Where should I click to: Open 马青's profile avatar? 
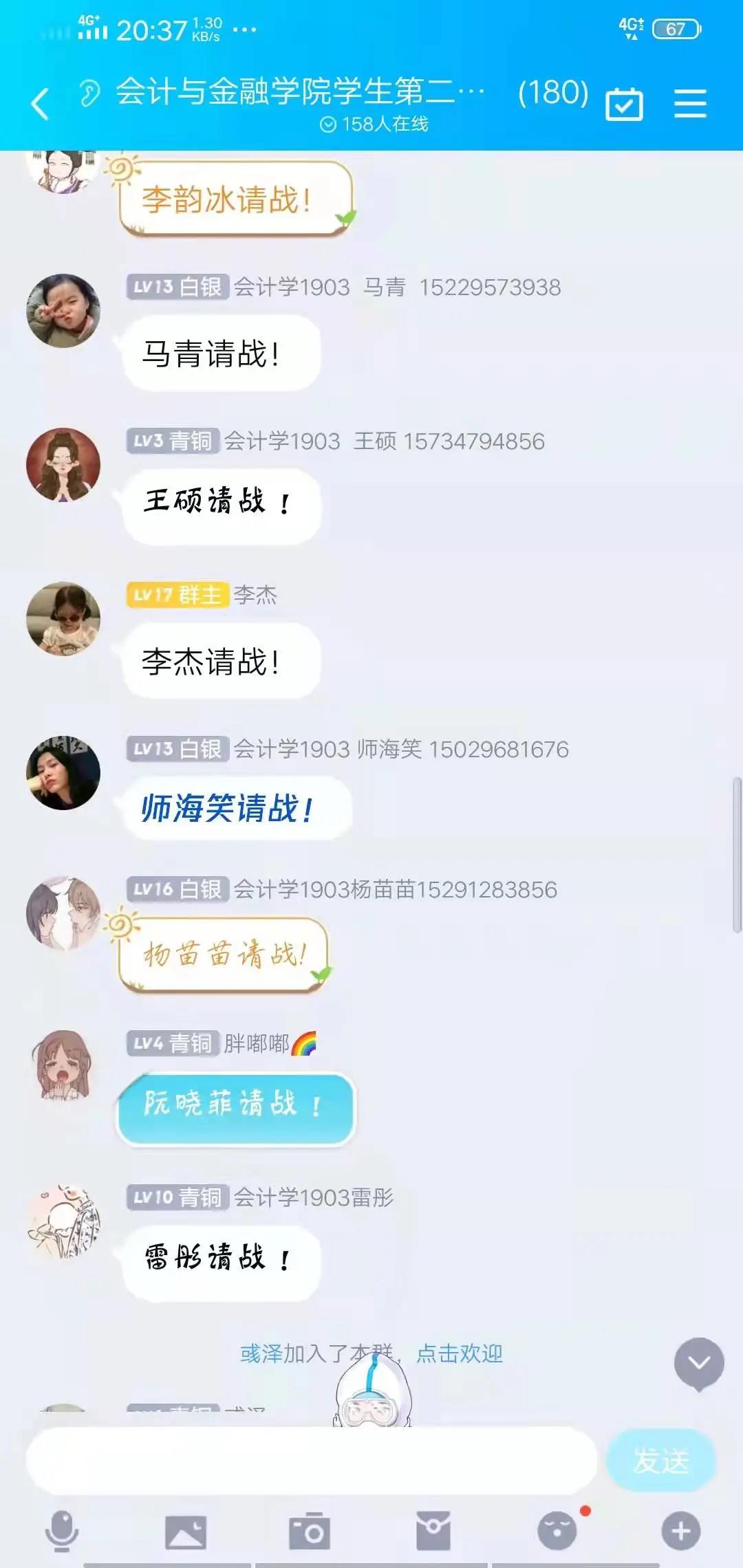coord(63,311)
